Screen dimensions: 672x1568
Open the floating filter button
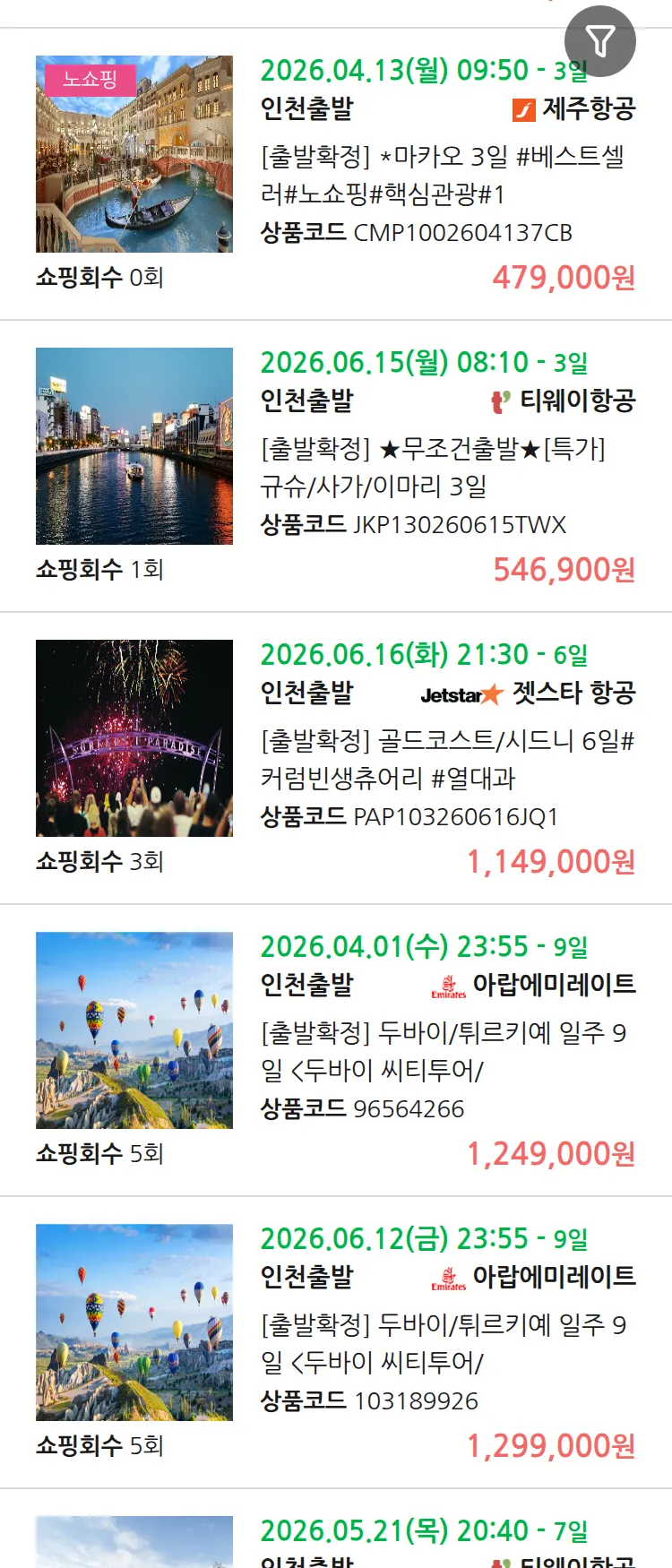coord(600,41)
